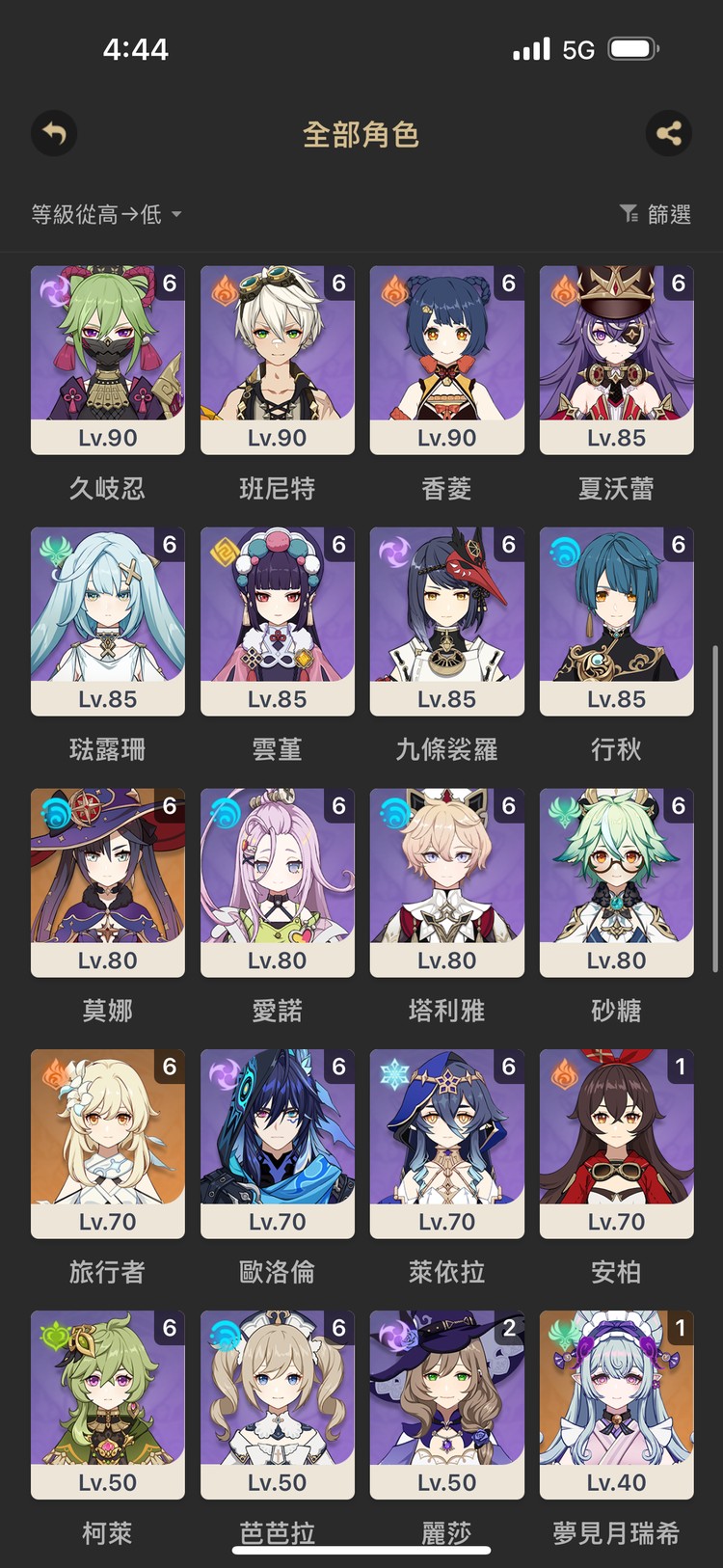Select the 旅行者 character card
This screenshot has width=723, height=1568.
coord(108,1144)
